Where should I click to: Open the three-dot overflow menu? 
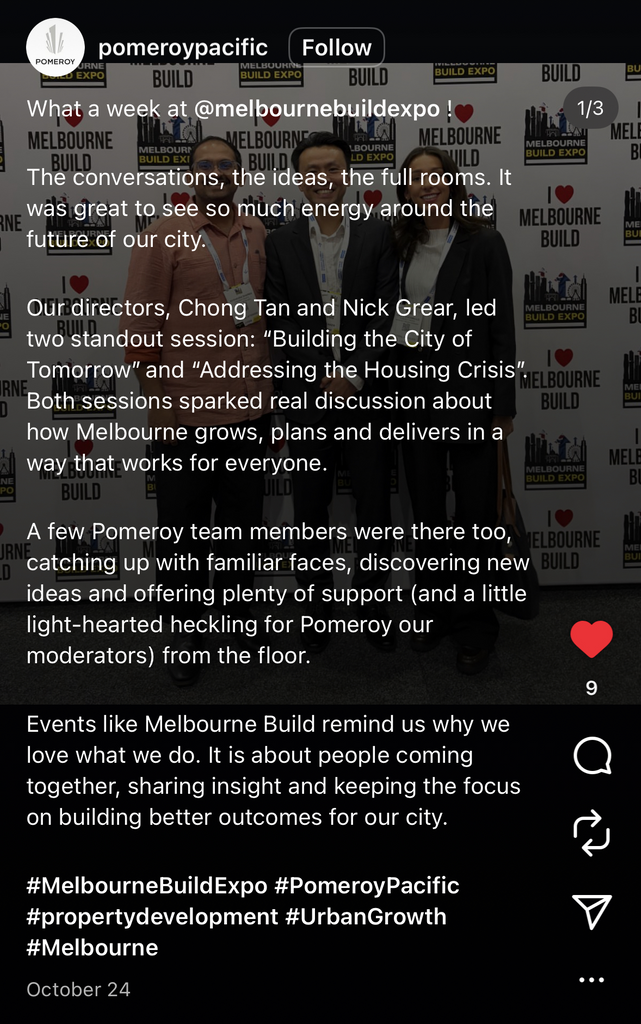point(591,980)
